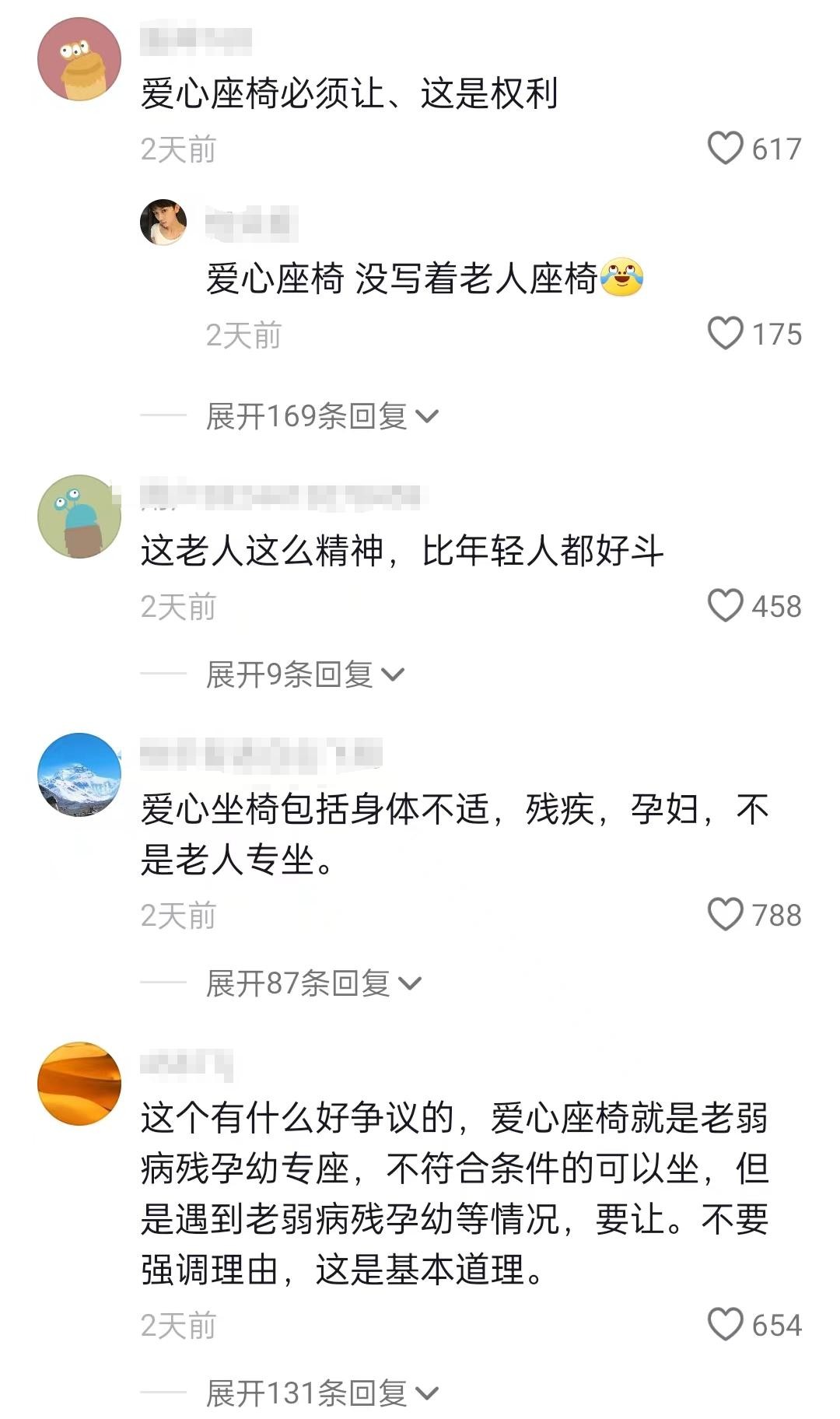The image size is (840, 1419).
Task: Like the comment about 爱心坐椅包括身体不适
Action: [726, 914]
